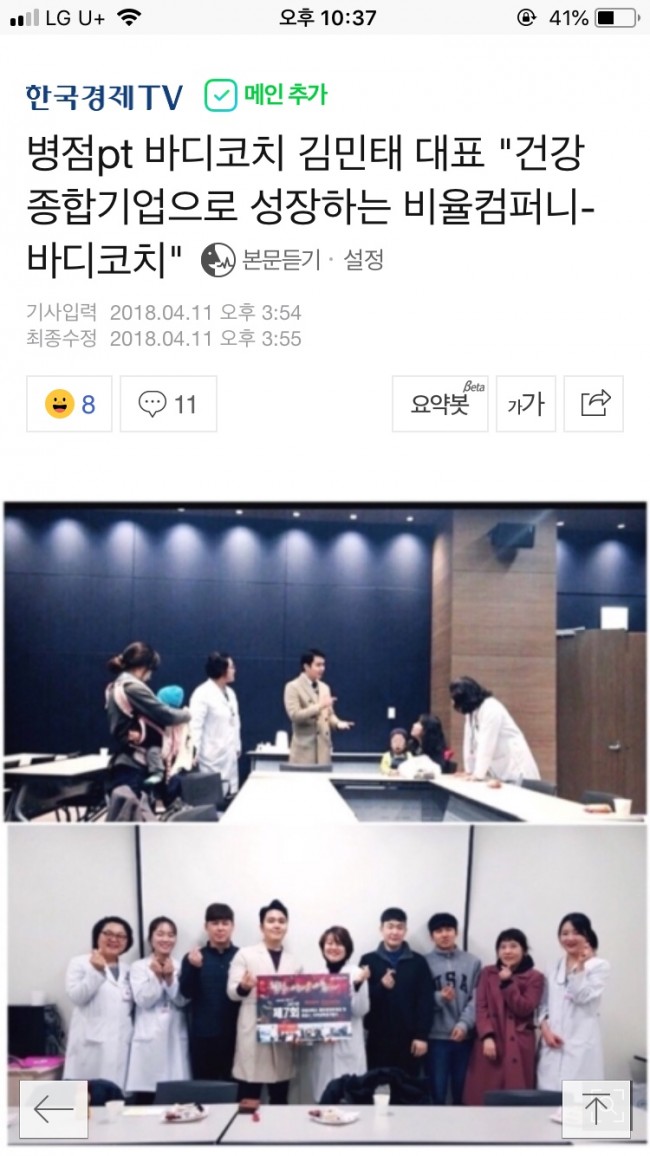
Task: Open the 11 comments
Action: pyautogui.click(x=168, y=404)
